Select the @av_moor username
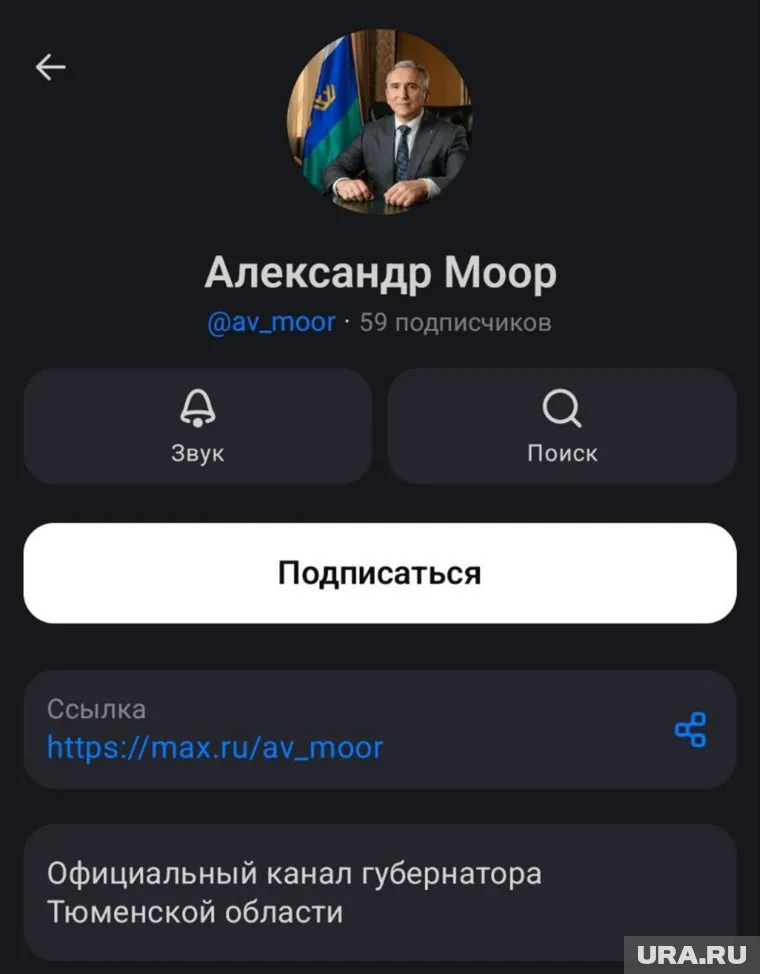Image resolution: width=760 pixels, height=974 pixels. [271, 321]
